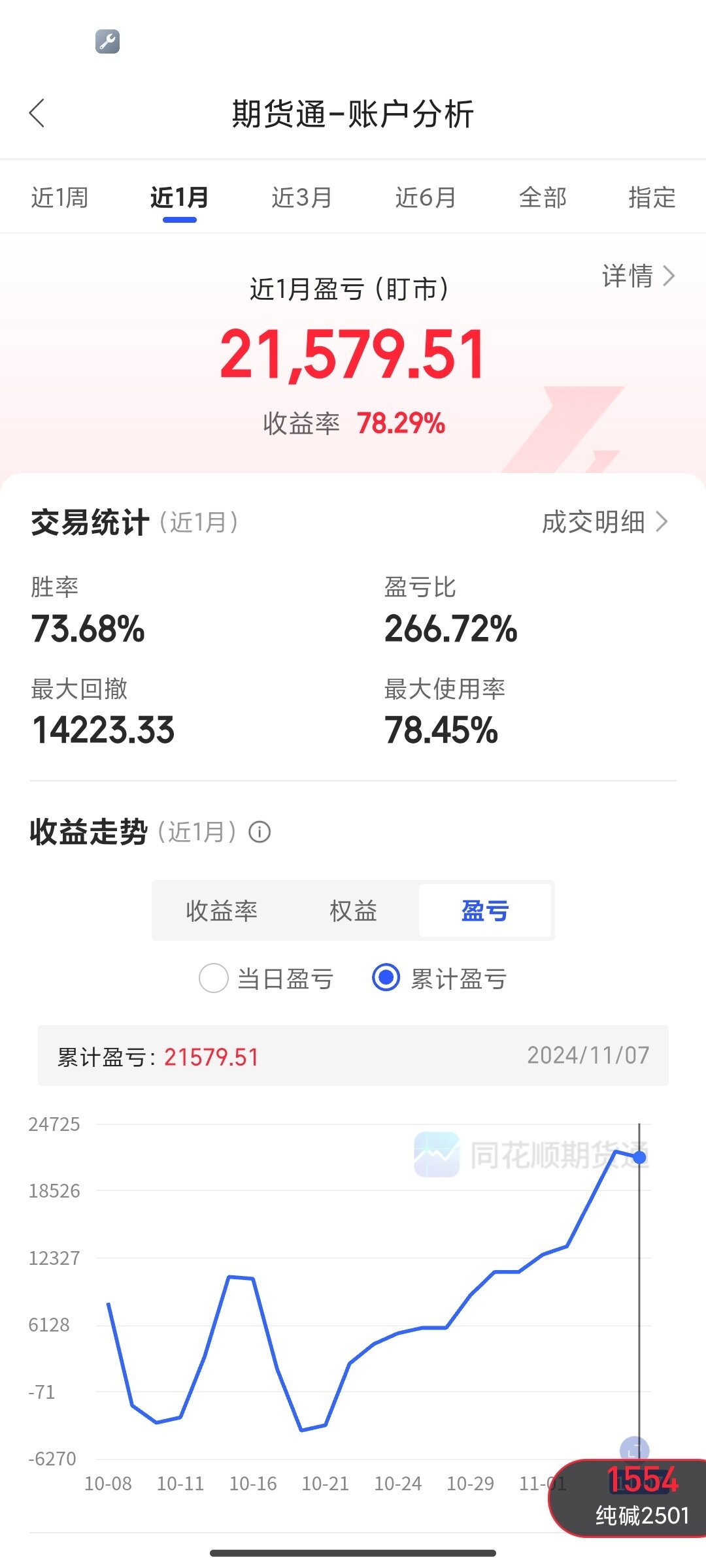View 成交明细 transaction details
This screenshot has height=1568, width=706.
(605, 522)
